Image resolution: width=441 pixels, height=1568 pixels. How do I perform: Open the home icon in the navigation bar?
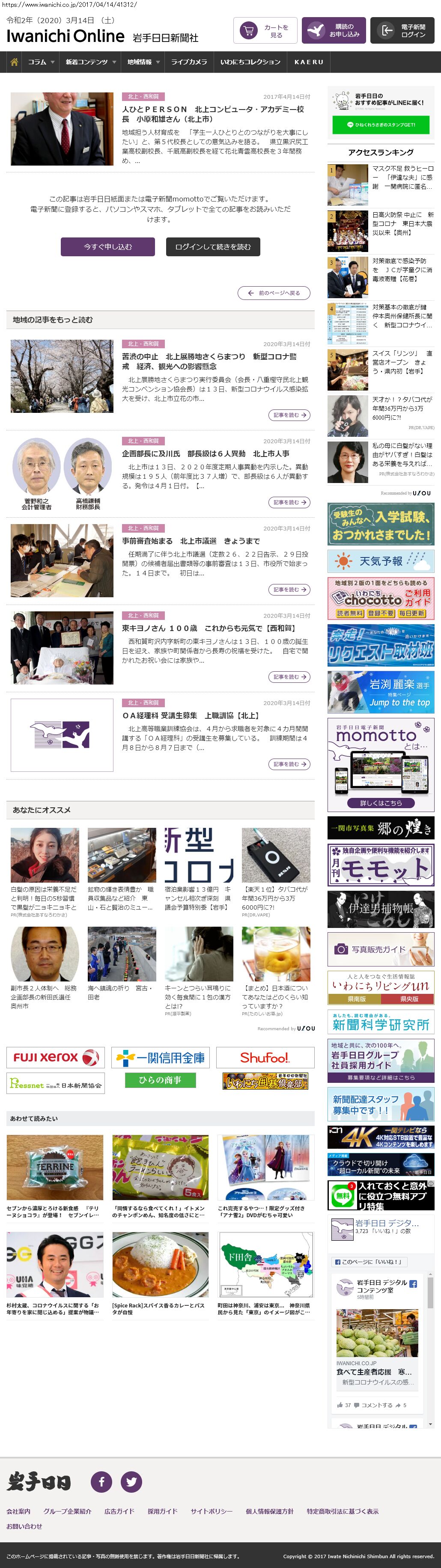click(14, 62)
